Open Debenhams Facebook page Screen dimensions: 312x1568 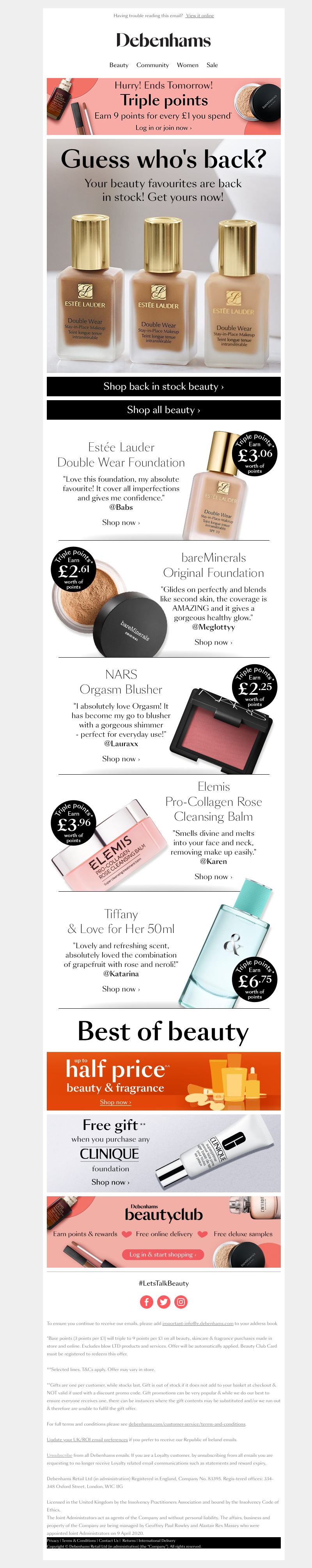(x=147, y=1302)
